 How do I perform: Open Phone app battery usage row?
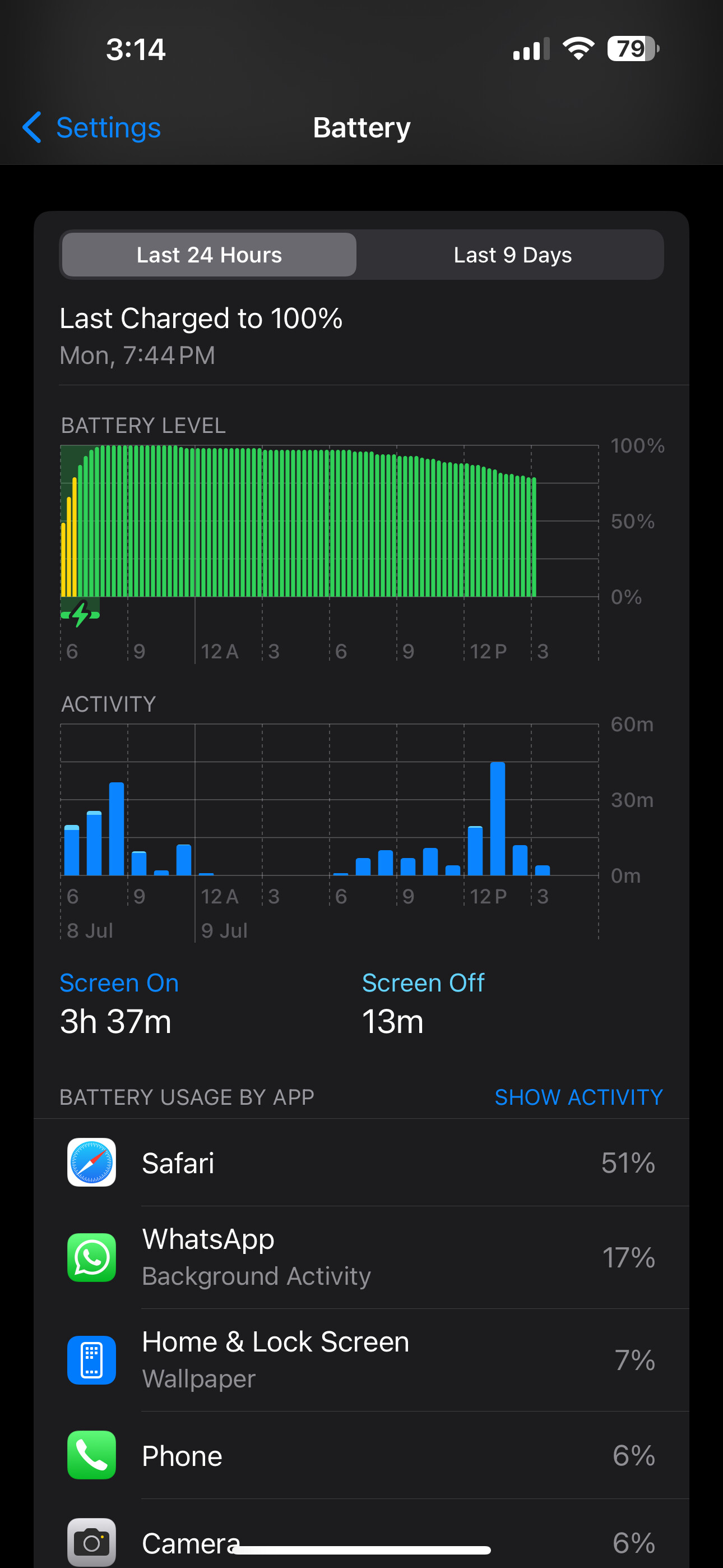(x=361, y=1455)
